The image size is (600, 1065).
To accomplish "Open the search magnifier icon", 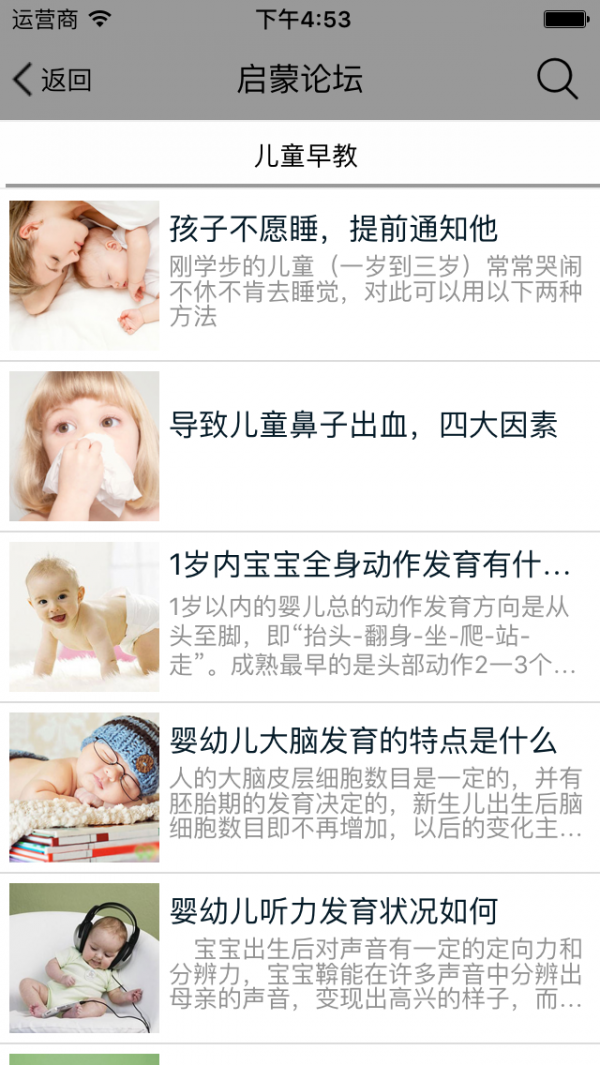I will (x=557, y=79).
